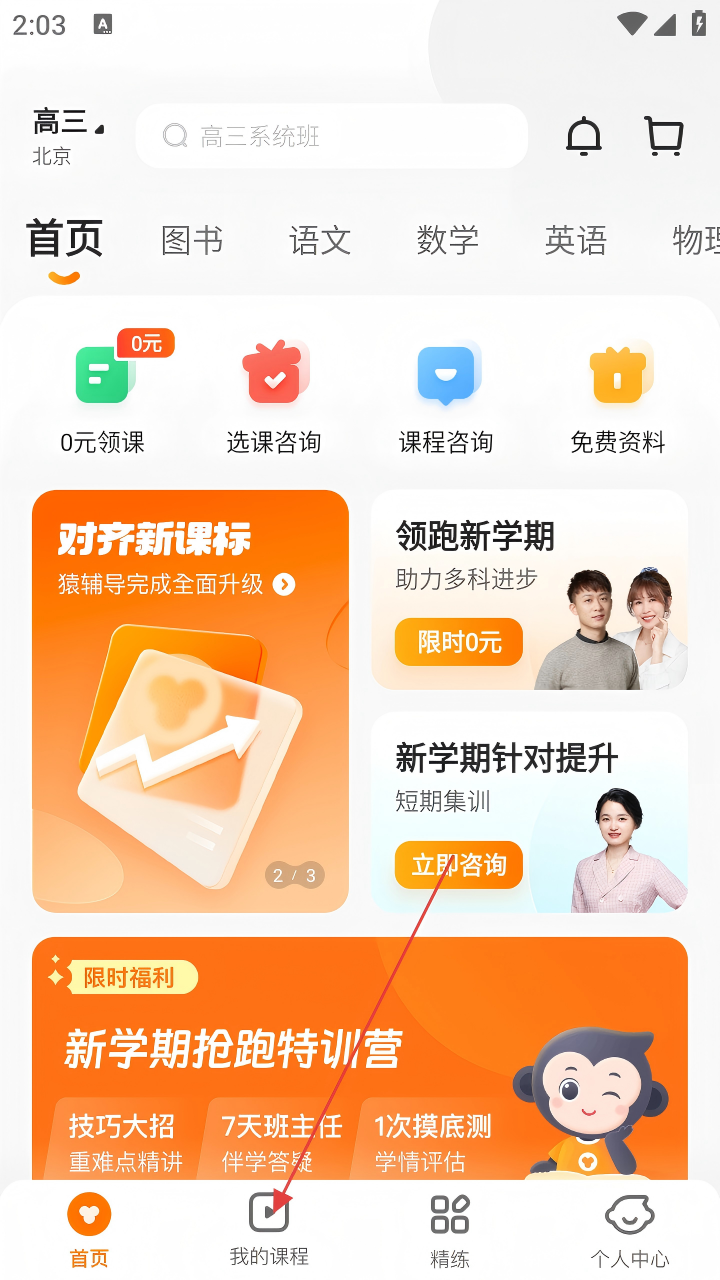Open the notifications bell
720x1280 pixels.
tap(584, 137)
